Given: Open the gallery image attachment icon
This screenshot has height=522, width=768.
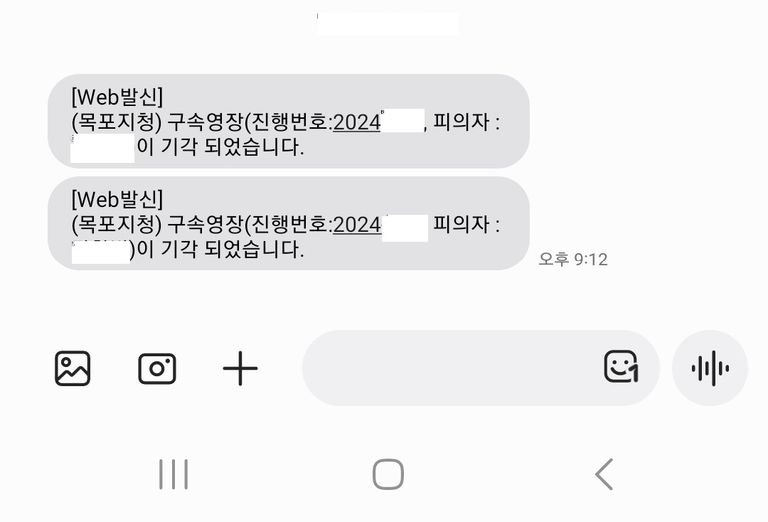Looking at the screenshot, I should click(72, 369).
